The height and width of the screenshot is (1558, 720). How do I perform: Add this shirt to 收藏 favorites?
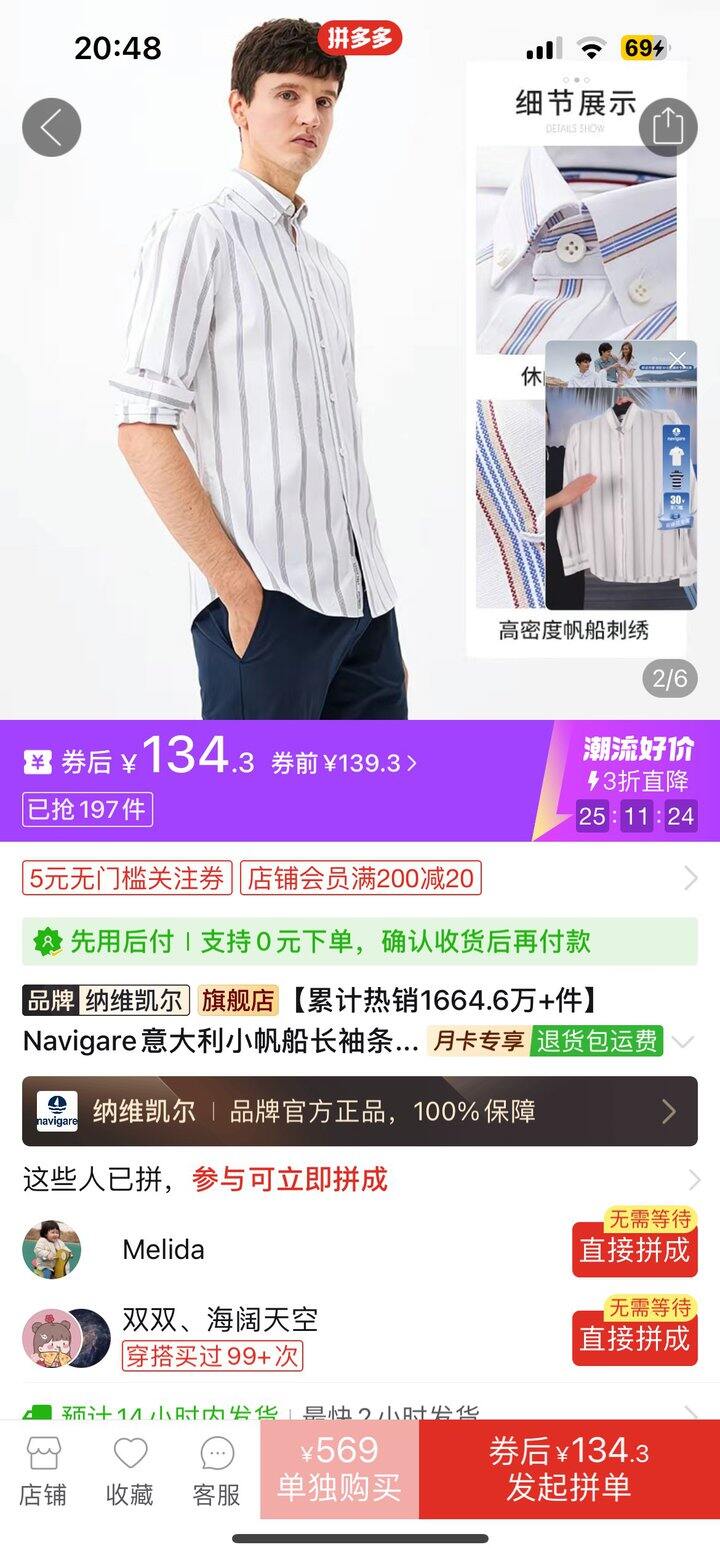[130, 1471]
